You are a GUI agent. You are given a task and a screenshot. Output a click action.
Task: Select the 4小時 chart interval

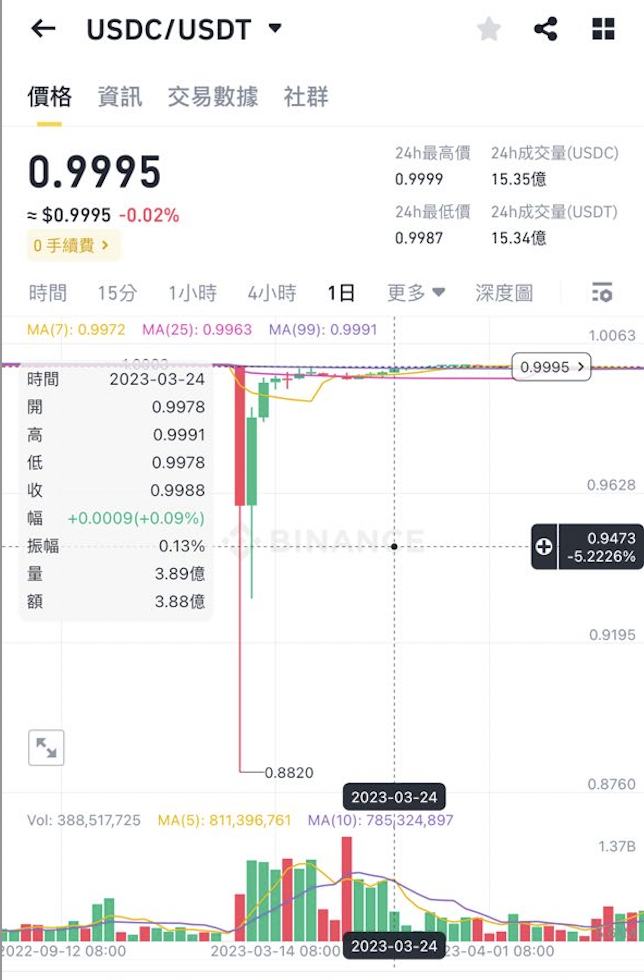272,293
